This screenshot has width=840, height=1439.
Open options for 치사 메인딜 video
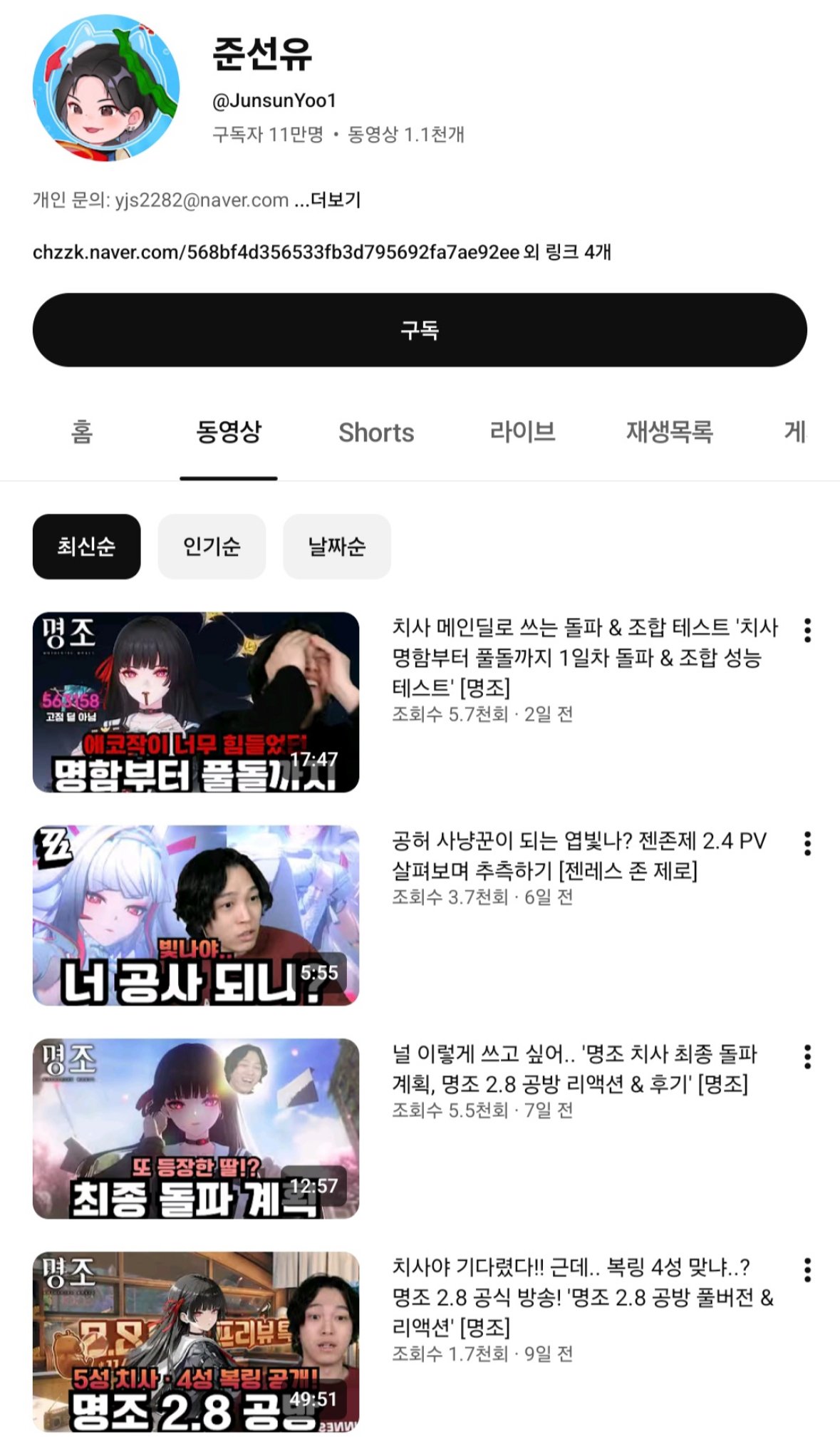click(x=807, y=630)
